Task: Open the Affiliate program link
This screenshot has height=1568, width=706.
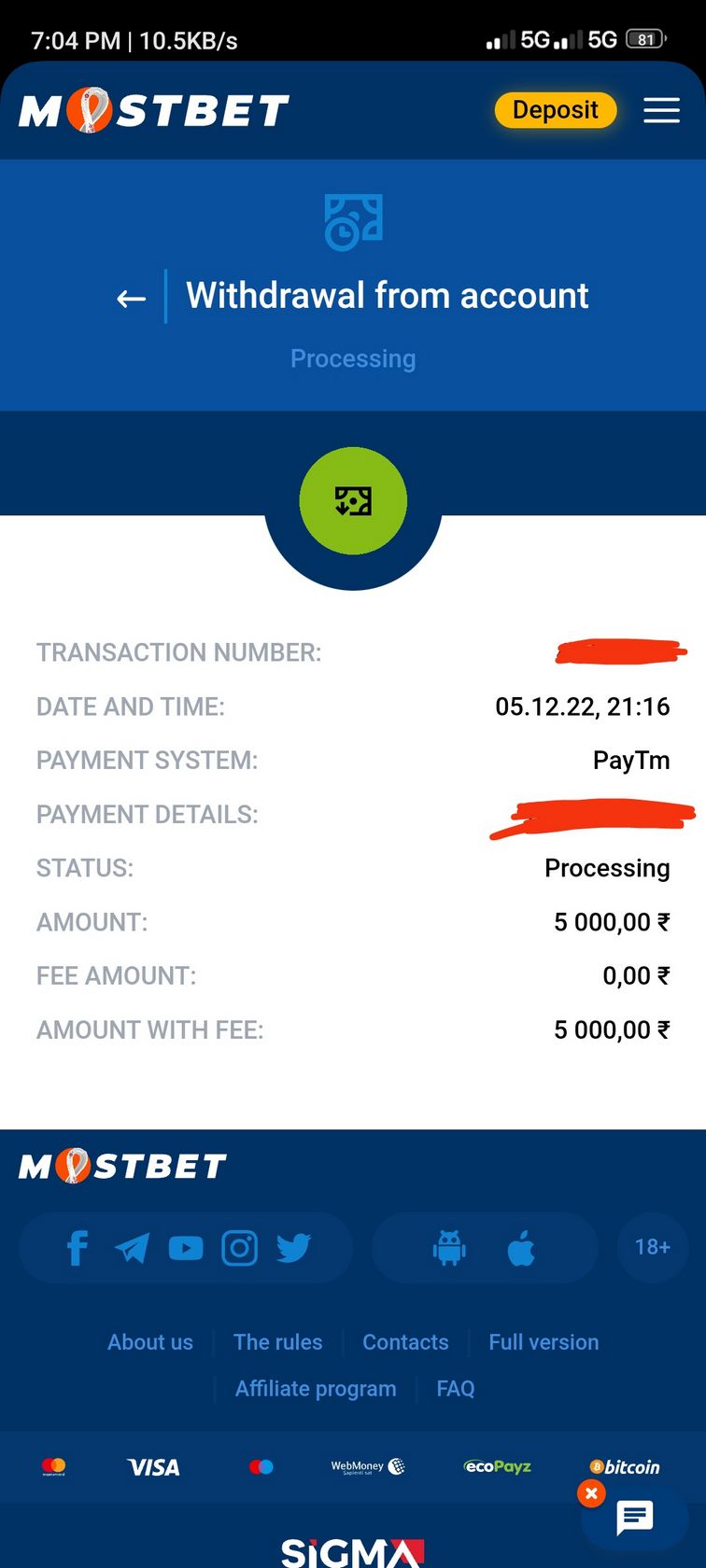Action: (316, 1389)
